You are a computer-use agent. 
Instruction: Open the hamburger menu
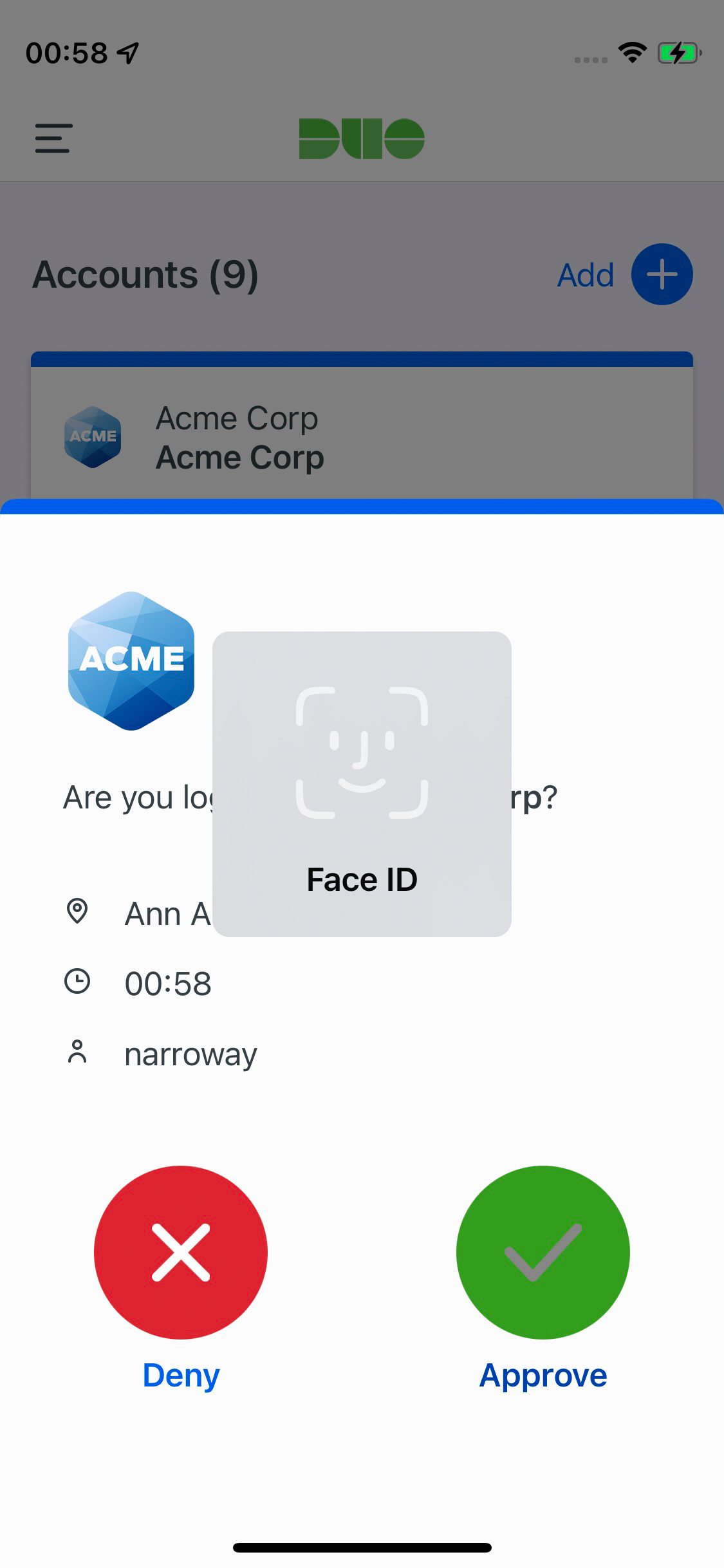click(x=53, y=138)
